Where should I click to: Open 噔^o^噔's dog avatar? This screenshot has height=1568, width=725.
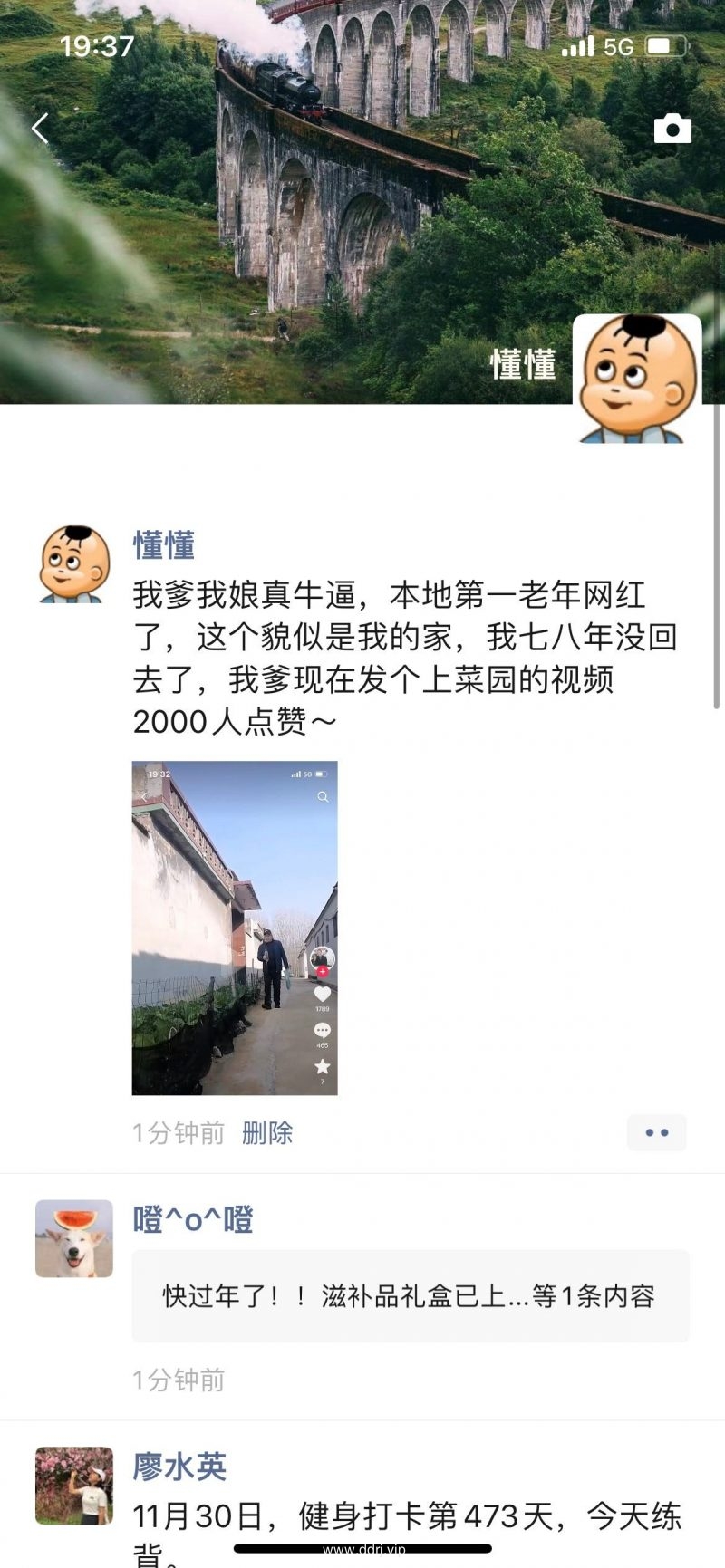pos(74,1238)
